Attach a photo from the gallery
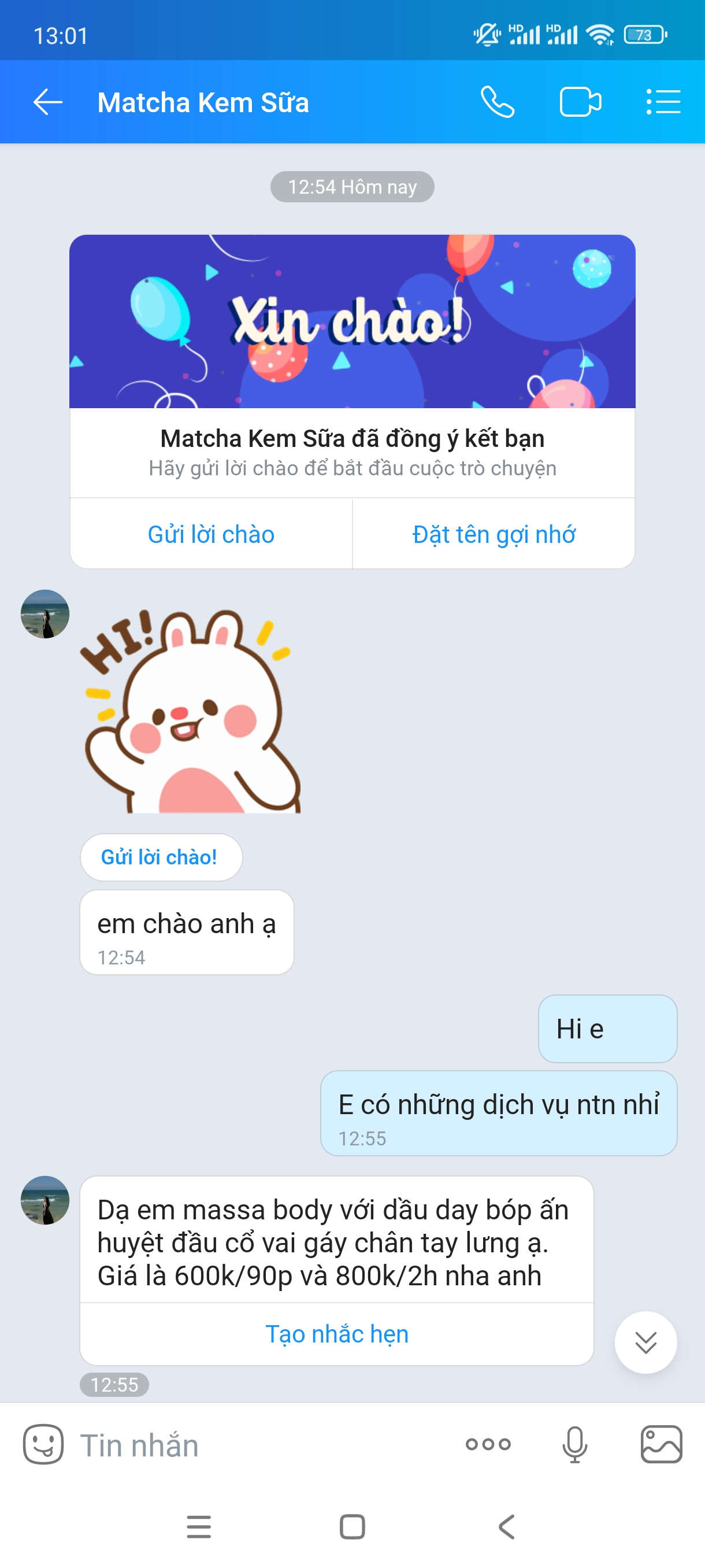Screen dimensions: 705x1568 tap(661, 1444)
